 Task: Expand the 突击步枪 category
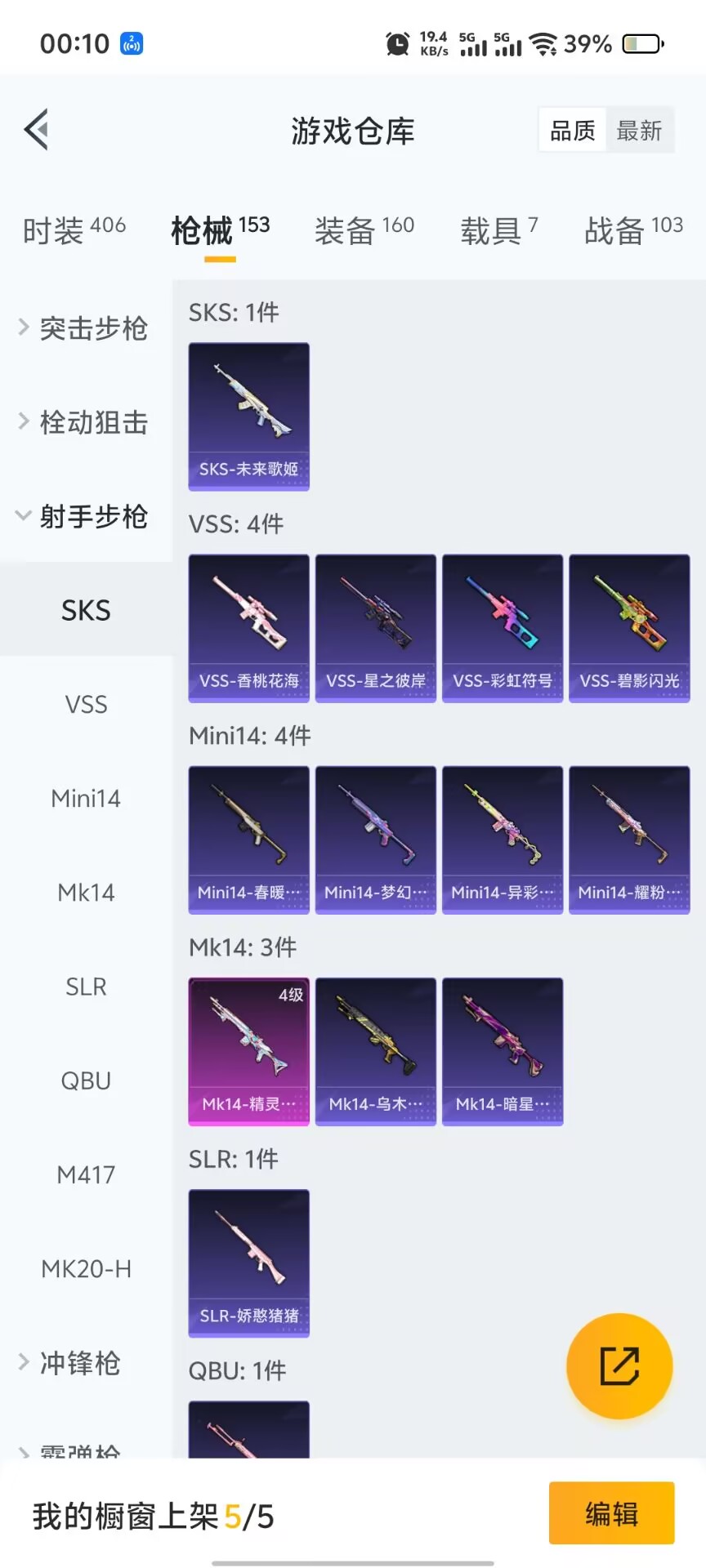(84, 328)
